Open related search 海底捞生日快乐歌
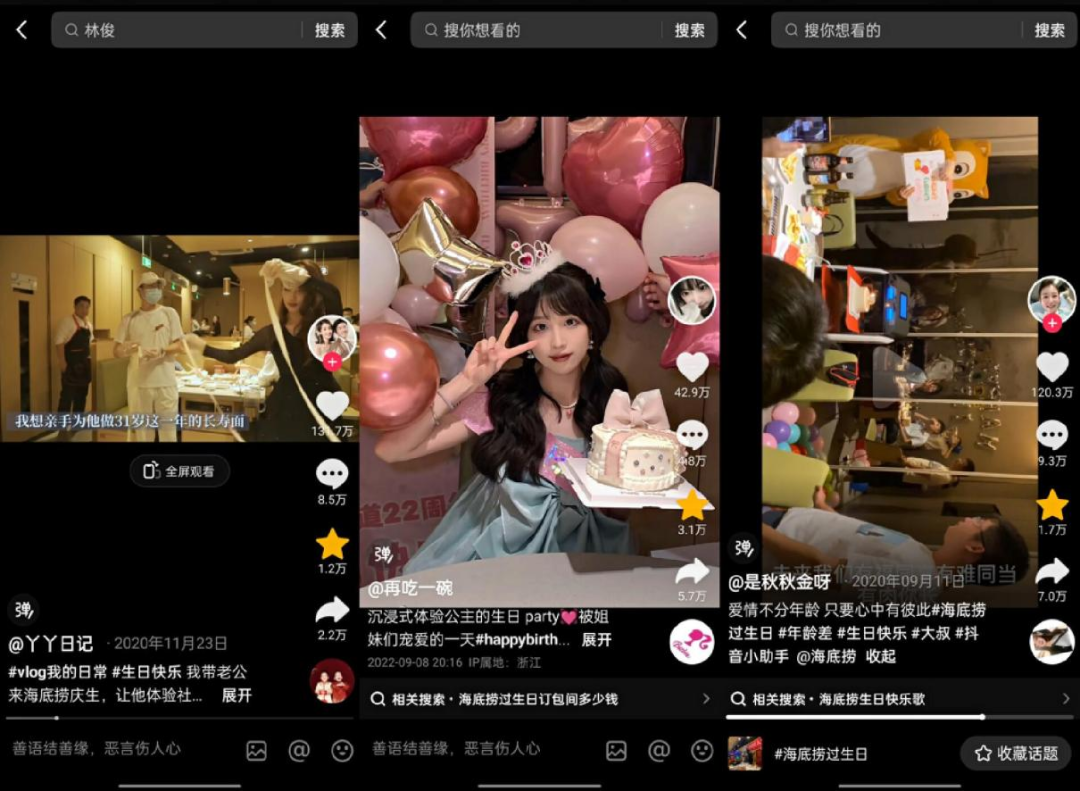This screenshot has width=1080, height=791. coord(900,699)
